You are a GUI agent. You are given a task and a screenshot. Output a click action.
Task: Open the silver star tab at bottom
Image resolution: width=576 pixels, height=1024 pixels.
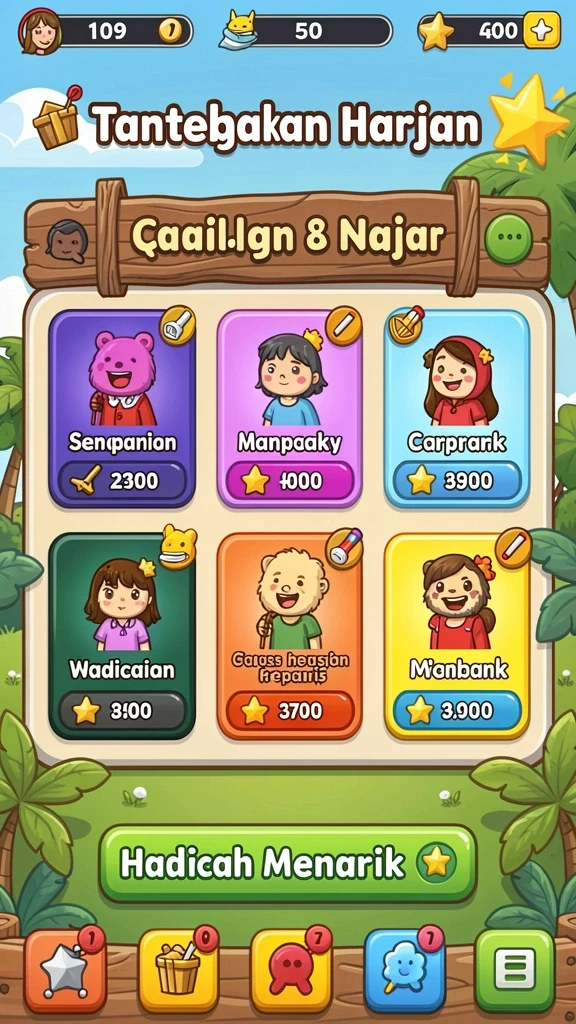[x=65, y=971]
